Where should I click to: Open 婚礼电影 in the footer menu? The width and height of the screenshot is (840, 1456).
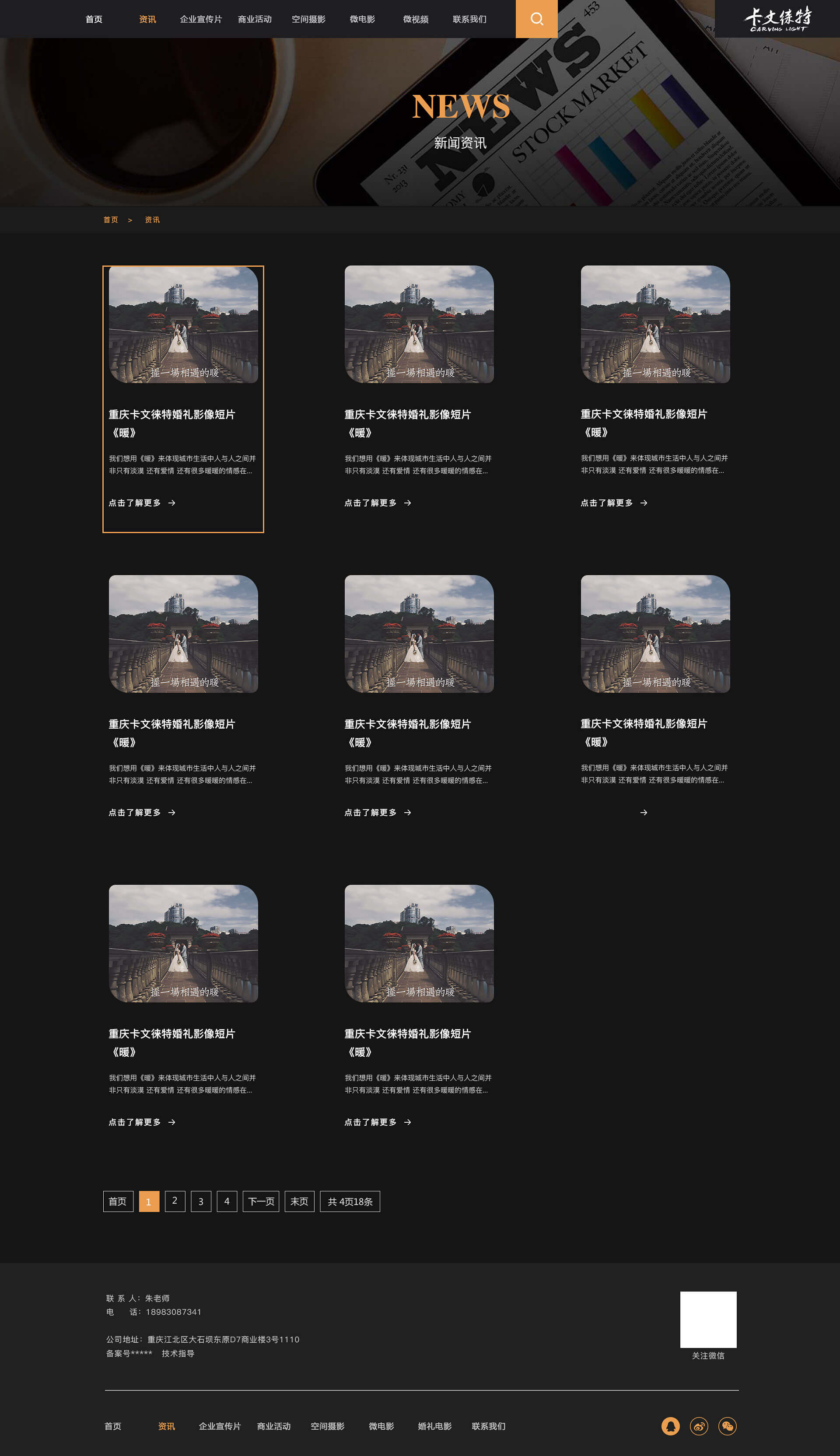[x=434, y=1426]
